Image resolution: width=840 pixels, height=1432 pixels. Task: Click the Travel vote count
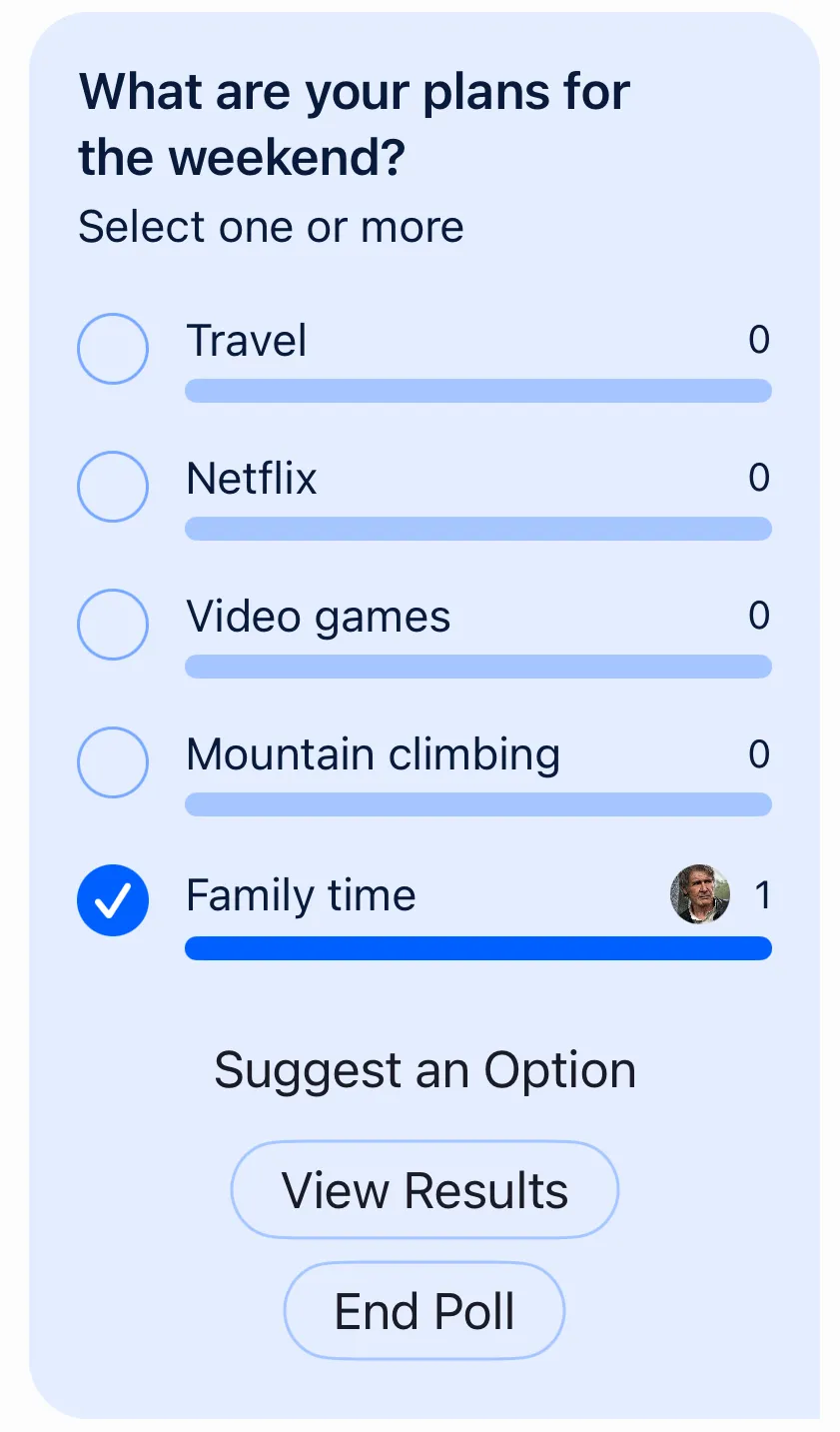click(760, 340)
